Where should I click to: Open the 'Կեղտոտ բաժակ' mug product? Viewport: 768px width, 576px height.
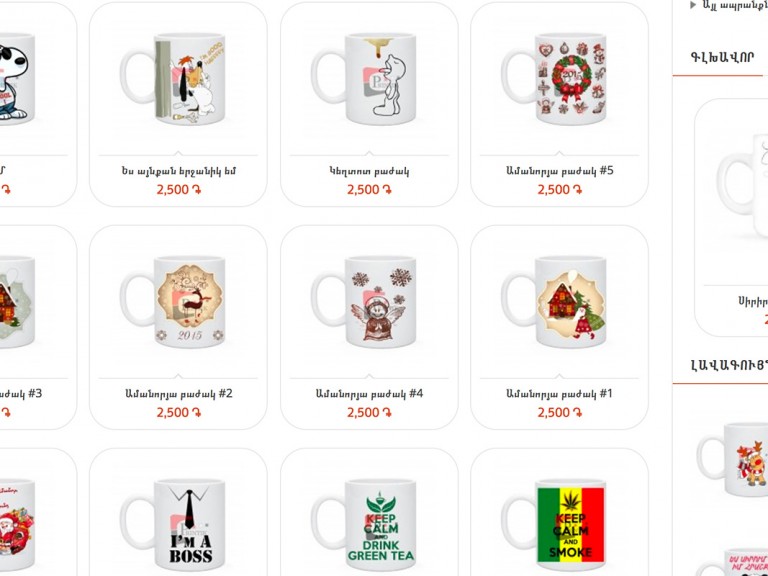coord(369,80)
